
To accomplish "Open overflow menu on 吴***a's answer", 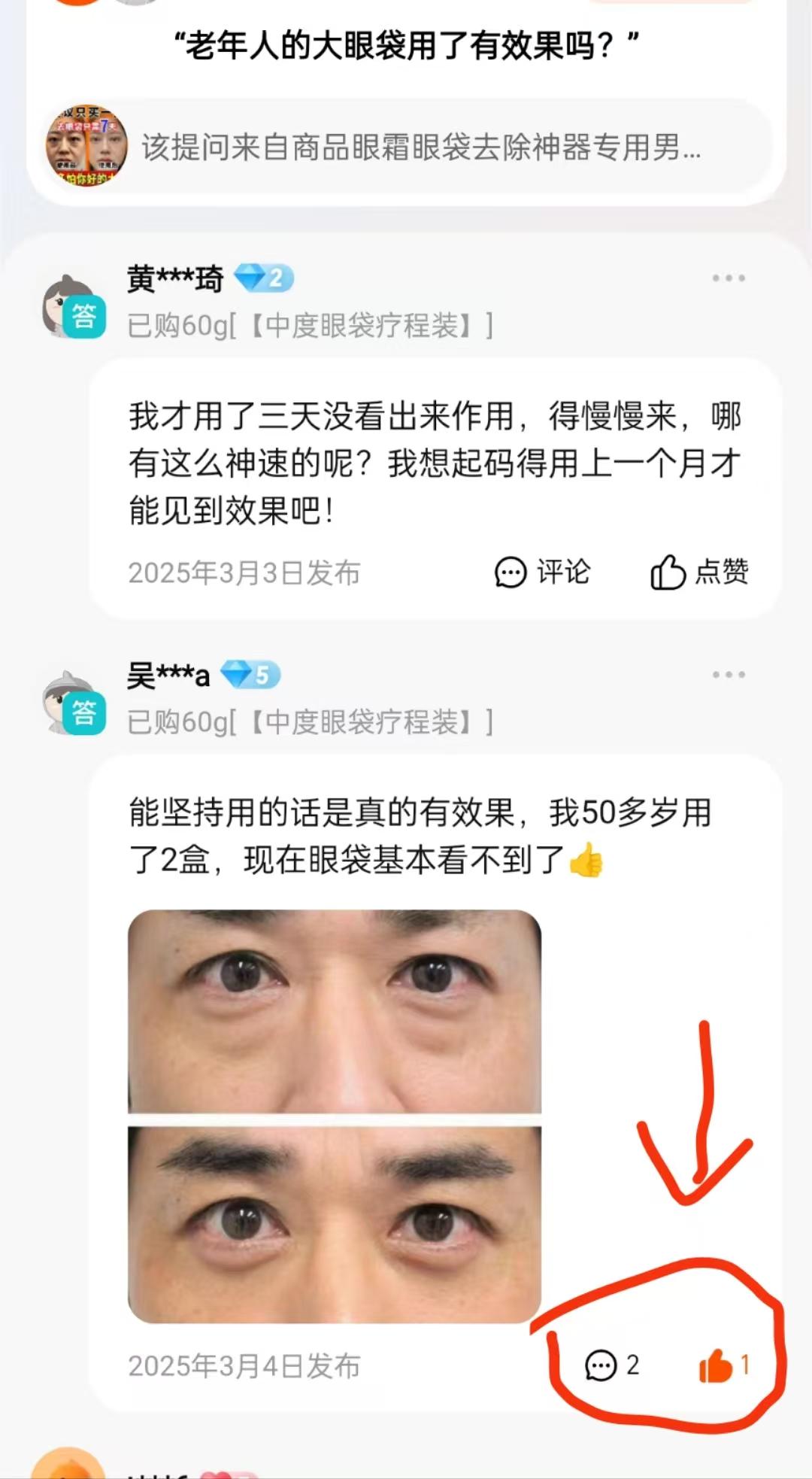I will [x=728, y=675].
